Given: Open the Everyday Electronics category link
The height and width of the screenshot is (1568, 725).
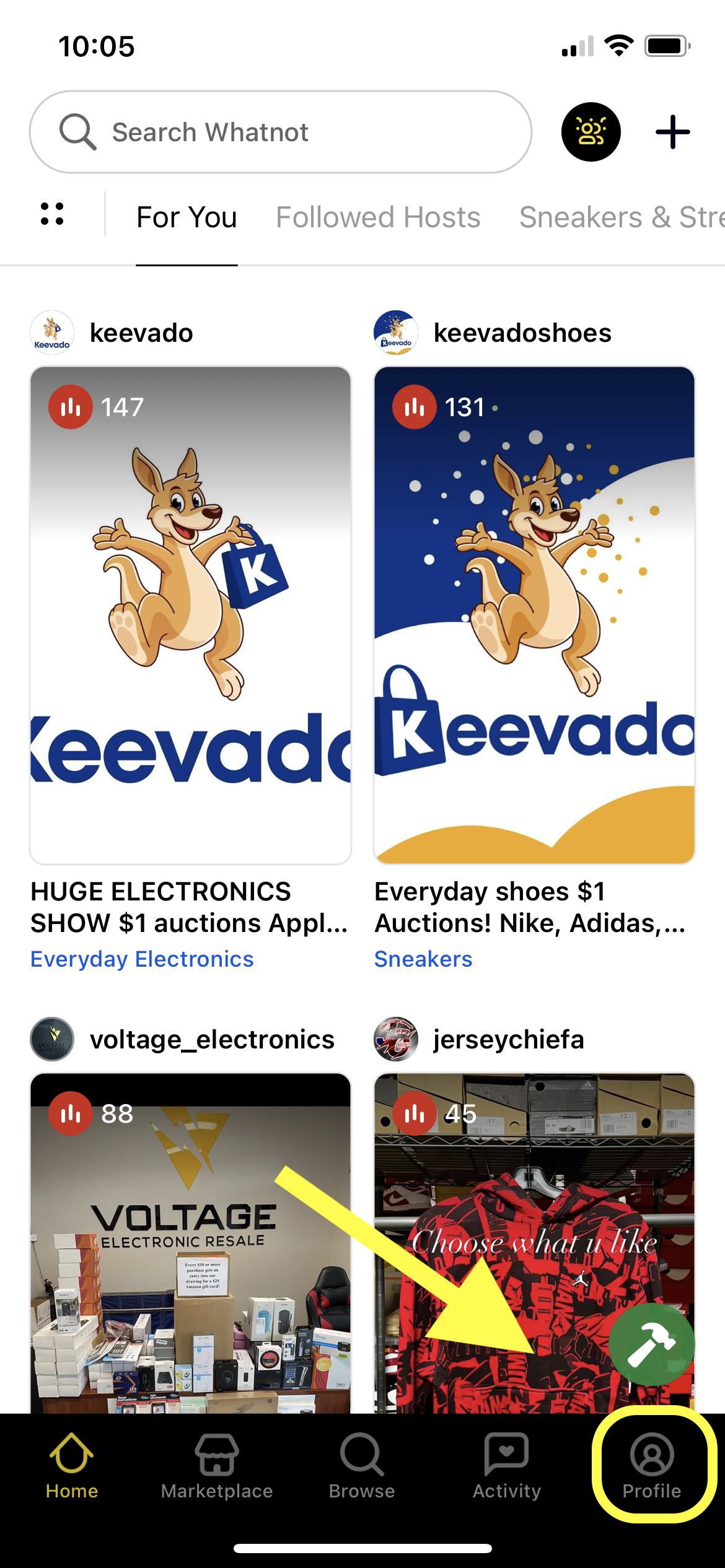Looking at the screenshot, I should [142, 959].
